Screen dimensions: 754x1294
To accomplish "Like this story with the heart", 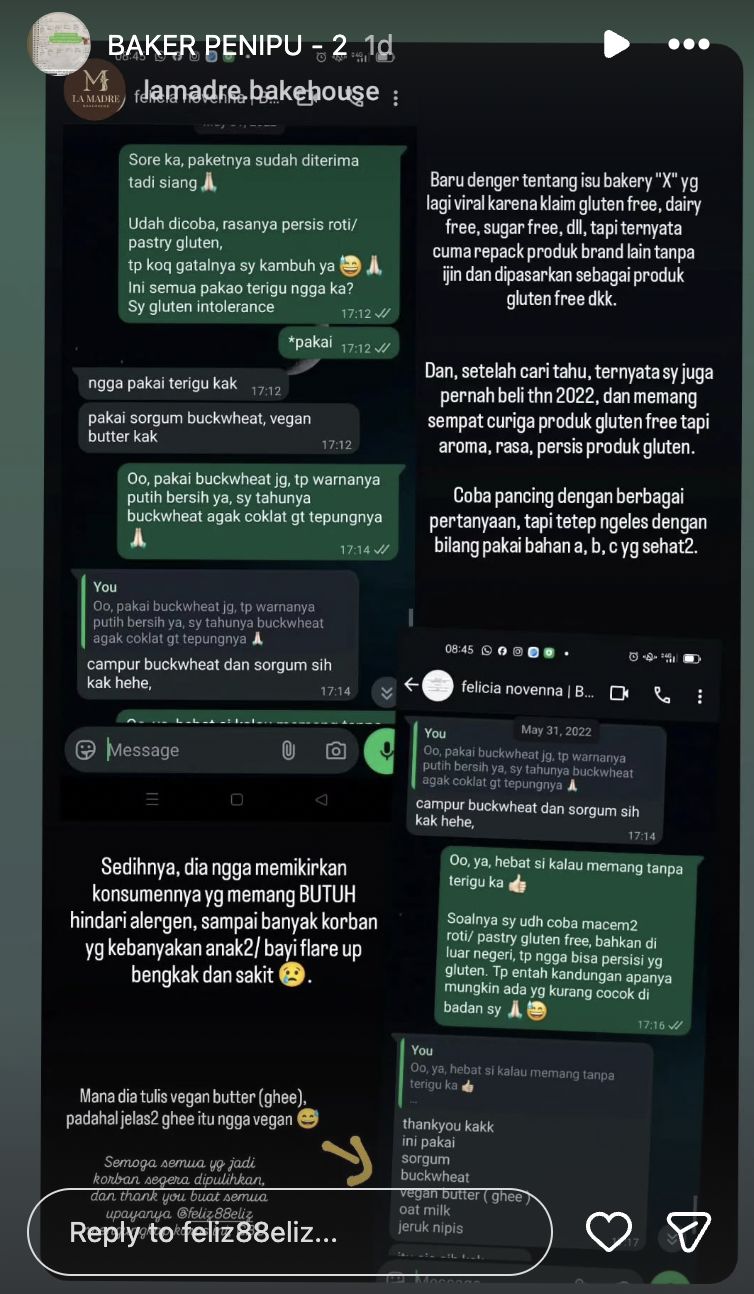I will click(x=608, y=1231).
